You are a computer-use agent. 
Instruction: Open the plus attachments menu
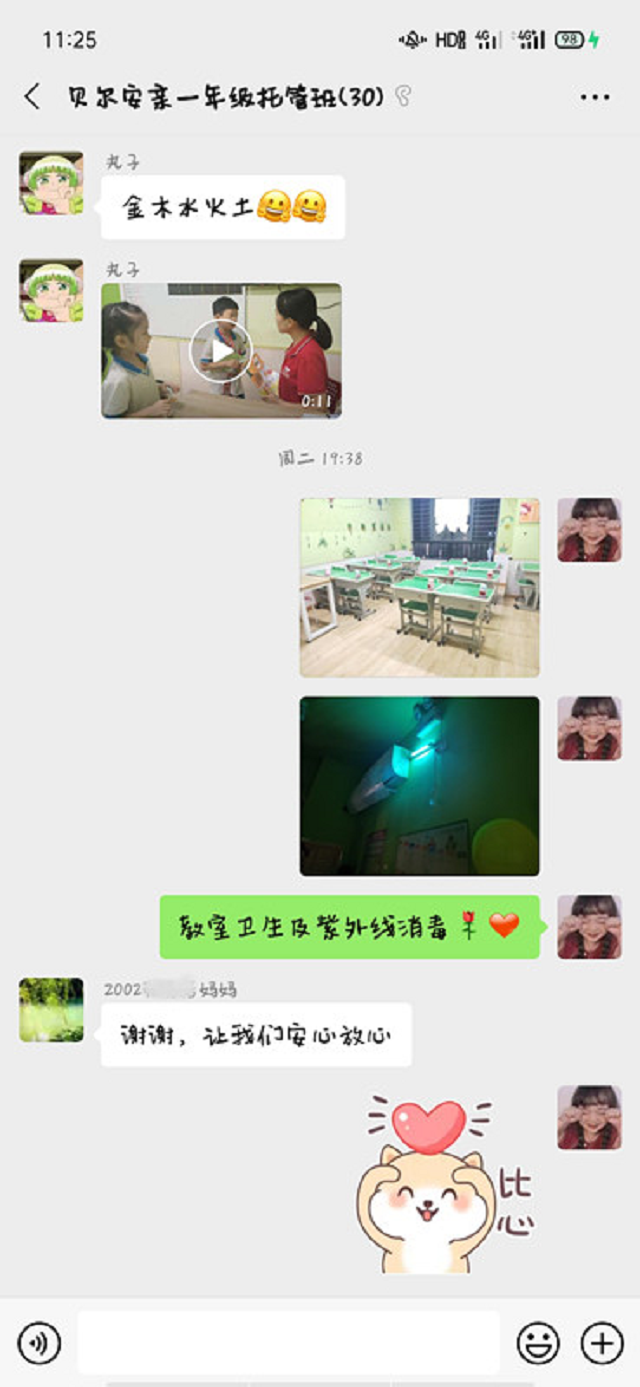click(602, 1343)
